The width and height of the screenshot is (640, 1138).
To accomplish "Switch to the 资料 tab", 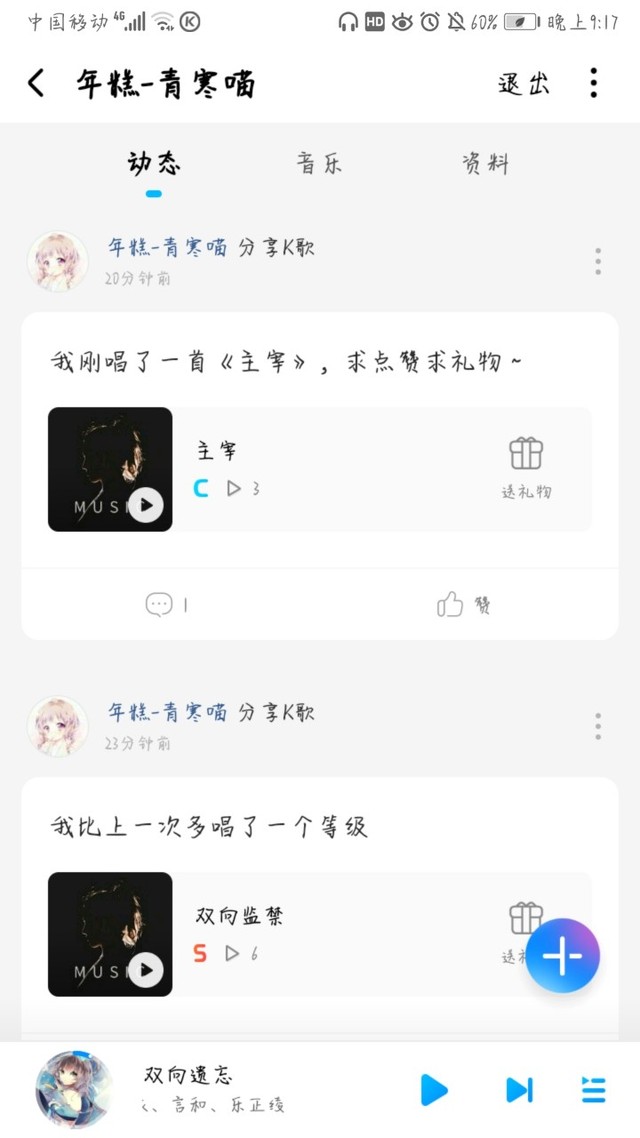I will click(x=485, y=163).
